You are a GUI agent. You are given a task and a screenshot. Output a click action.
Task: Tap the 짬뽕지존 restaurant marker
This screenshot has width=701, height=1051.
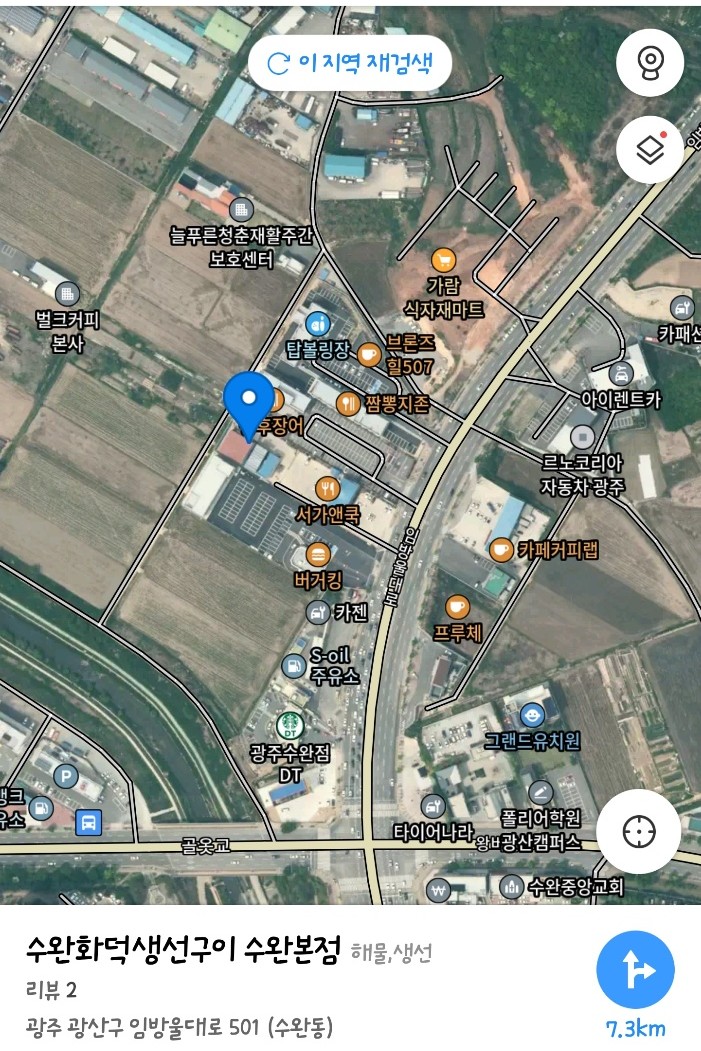(348, 404)
